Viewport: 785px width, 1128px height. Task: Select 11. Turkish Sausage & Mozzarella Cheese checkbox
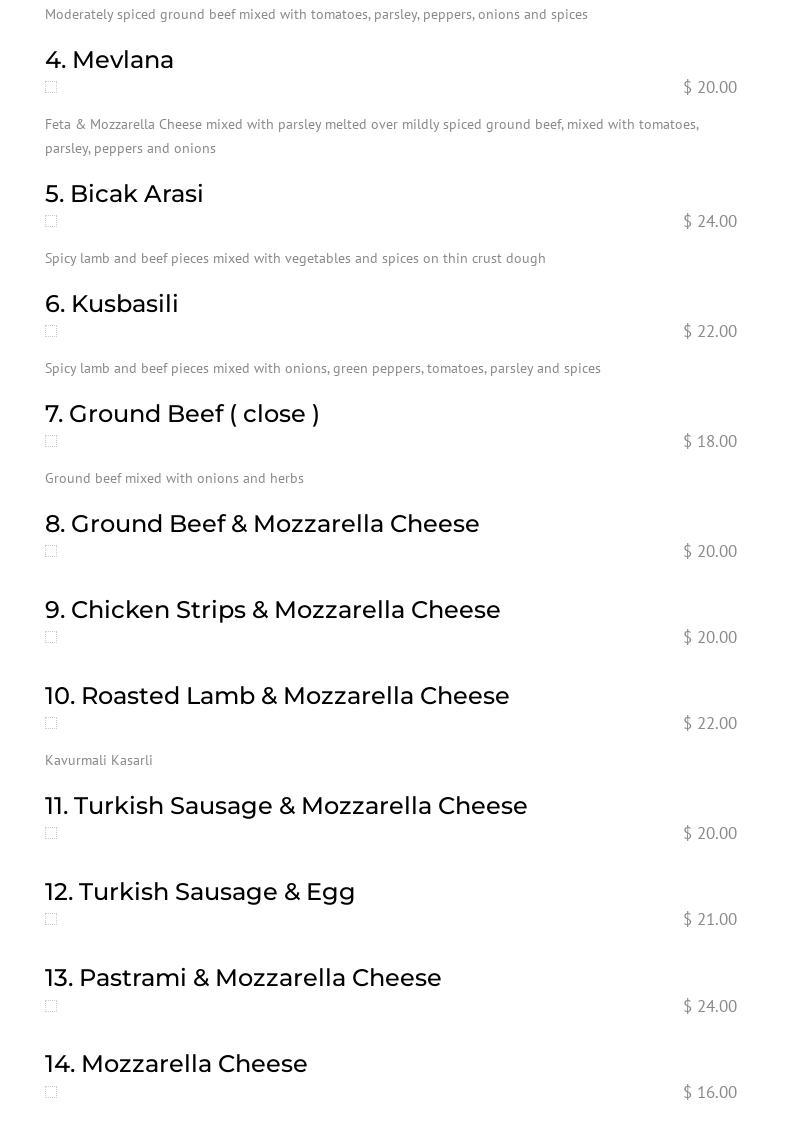[51, 833]
